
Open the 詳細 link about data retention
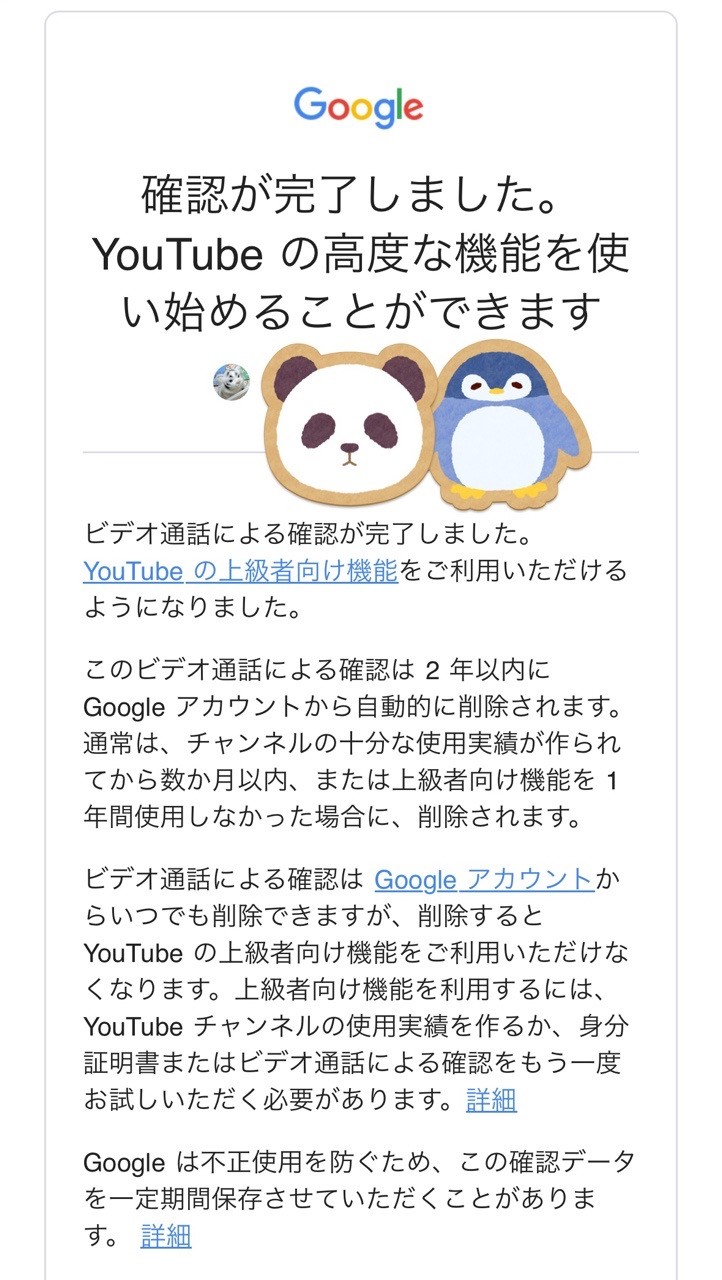pyautogui.click(x=166, y=1236)
